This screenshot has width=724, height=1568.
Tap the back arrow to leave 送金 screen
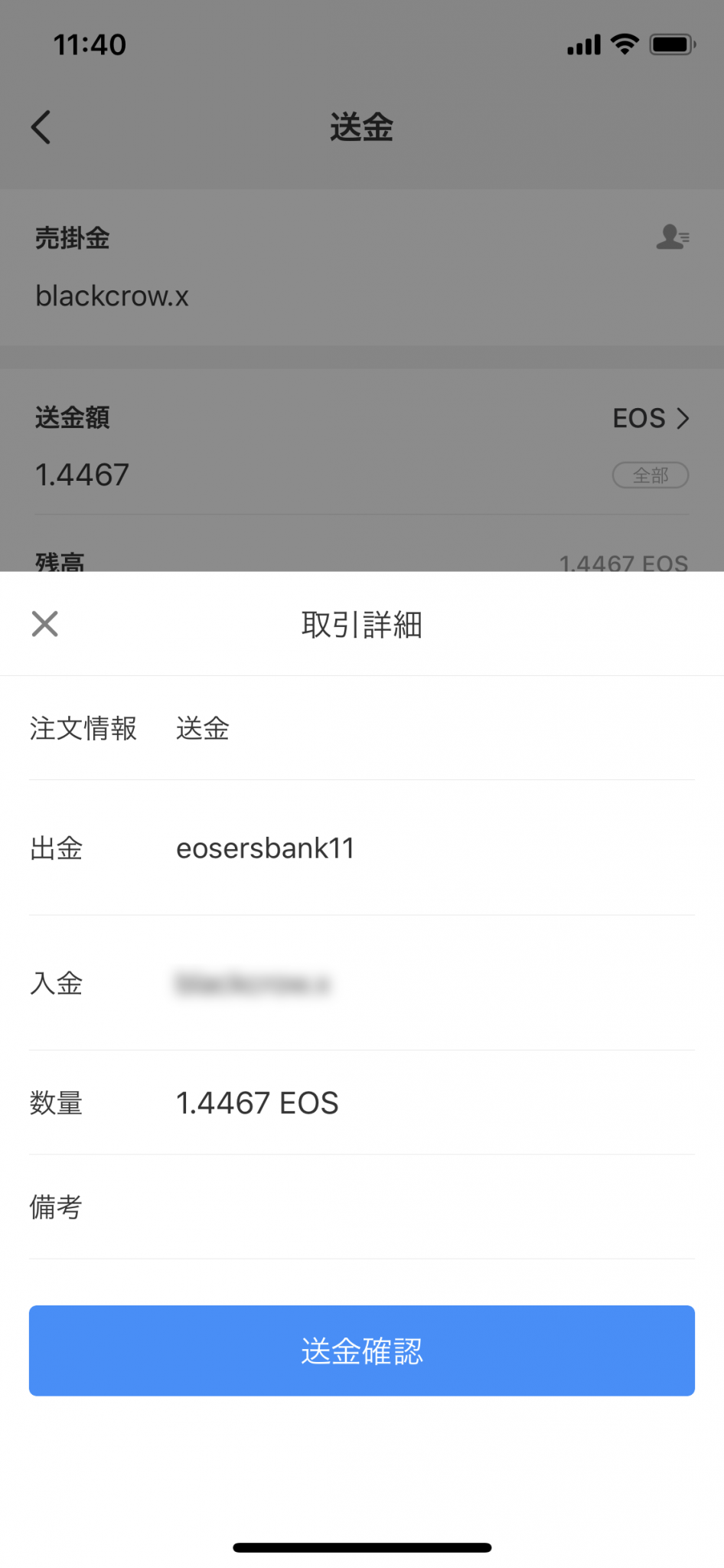[x=41, y=127]
